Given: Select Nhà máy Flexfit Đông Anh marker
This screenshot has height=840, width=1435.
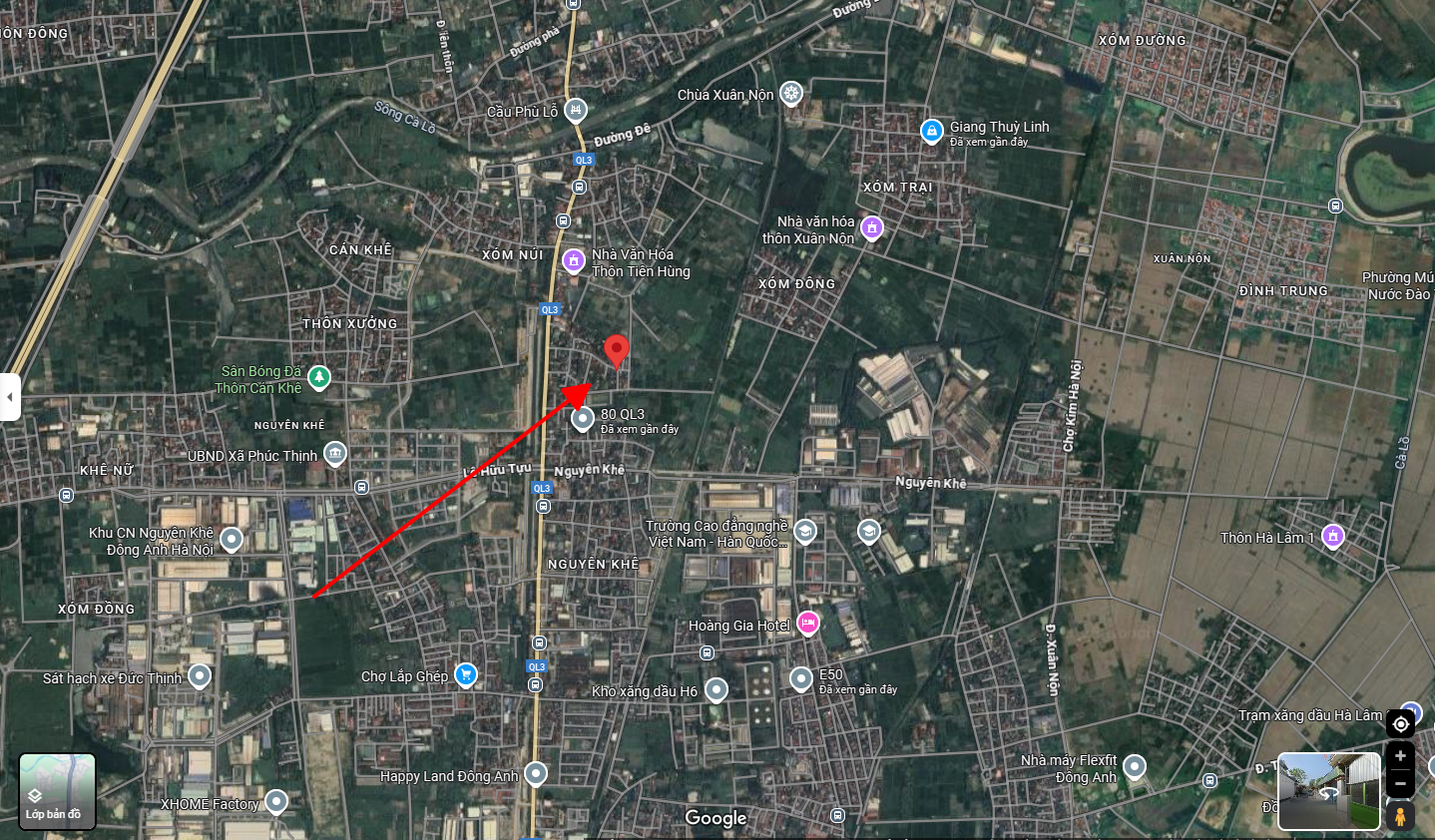Looking at the screenshot, I should click(x=1135, y=767).
